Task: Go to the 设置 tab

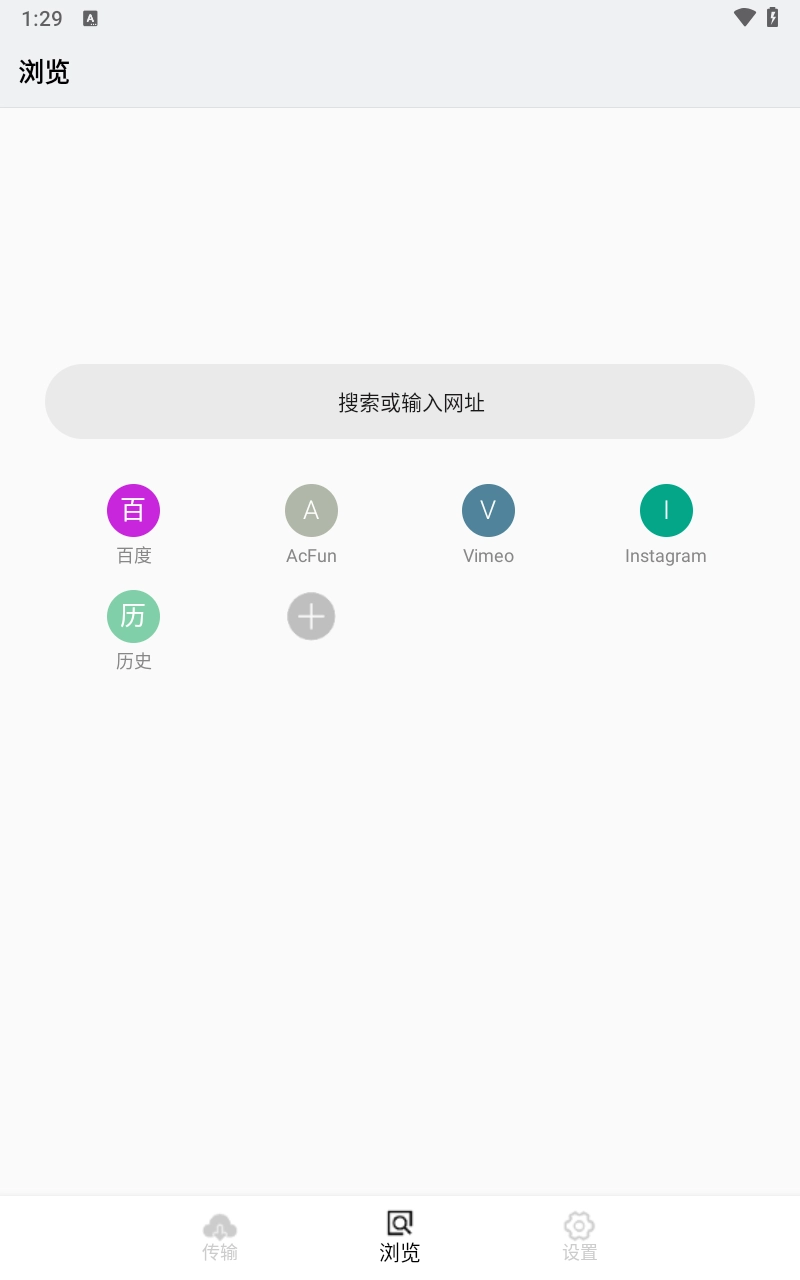Action: pyautogui.click(x=580, y=1237)
